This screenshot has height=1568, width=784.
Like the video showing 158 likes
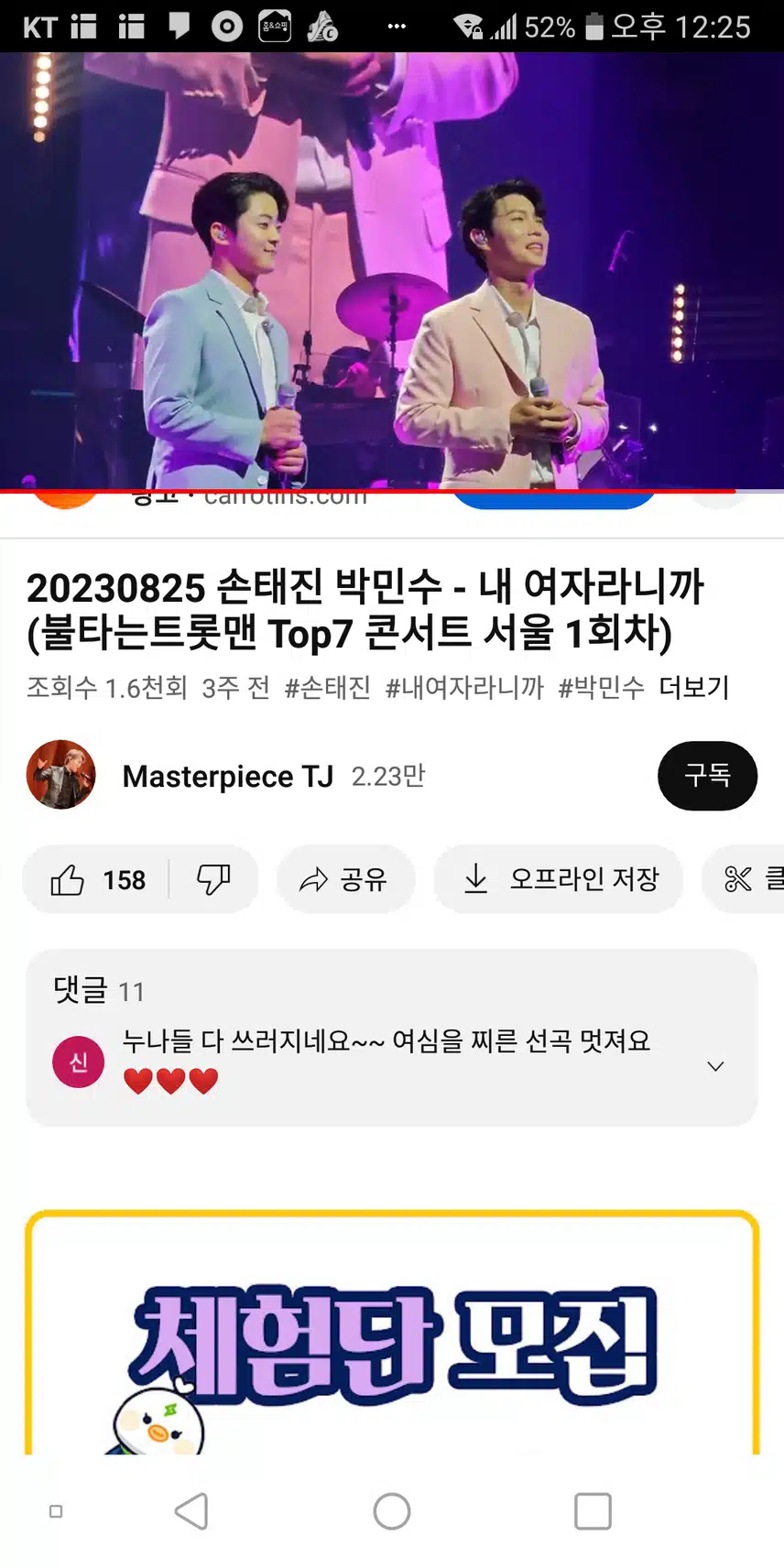point(98,880)
